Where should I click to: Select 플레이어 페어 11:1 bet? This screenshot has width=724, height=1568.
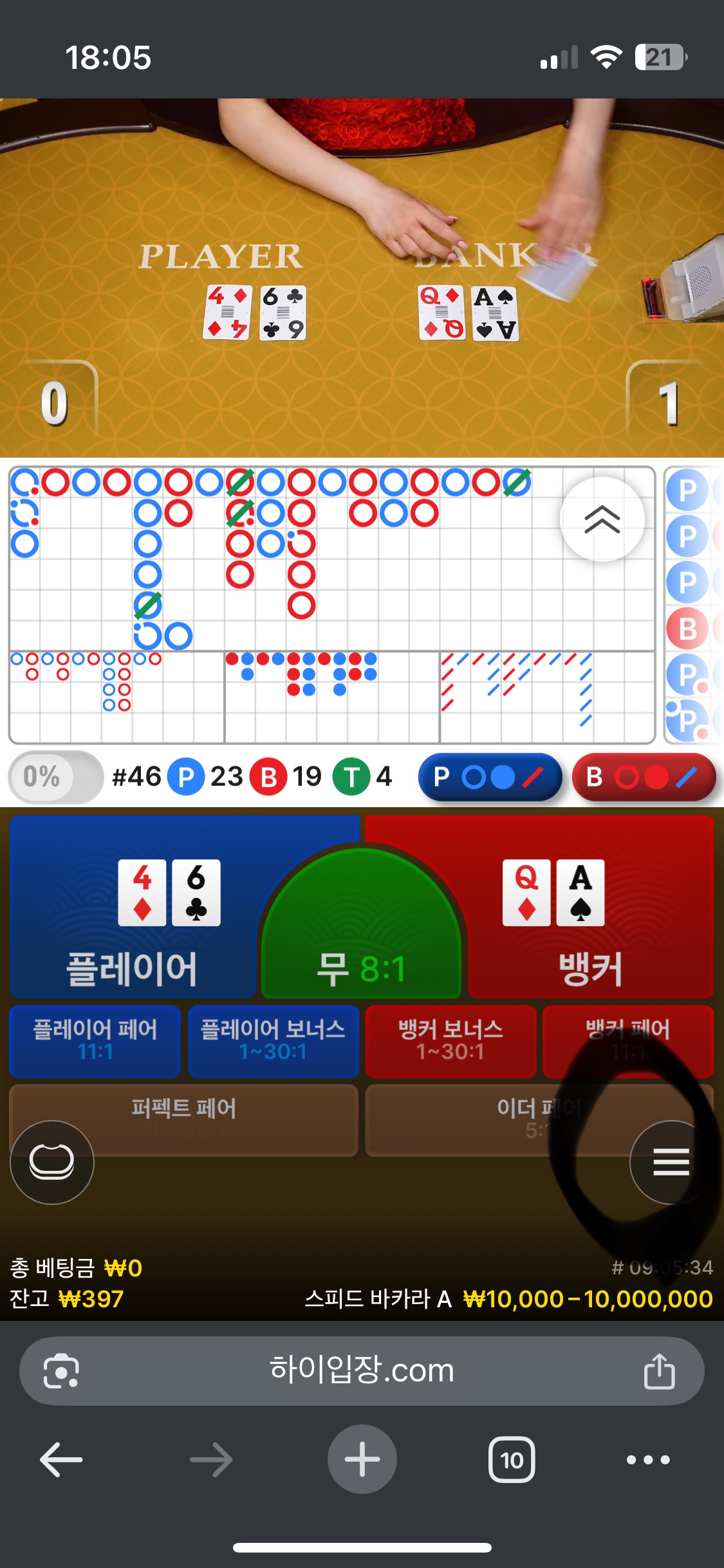click(95, 1041)
